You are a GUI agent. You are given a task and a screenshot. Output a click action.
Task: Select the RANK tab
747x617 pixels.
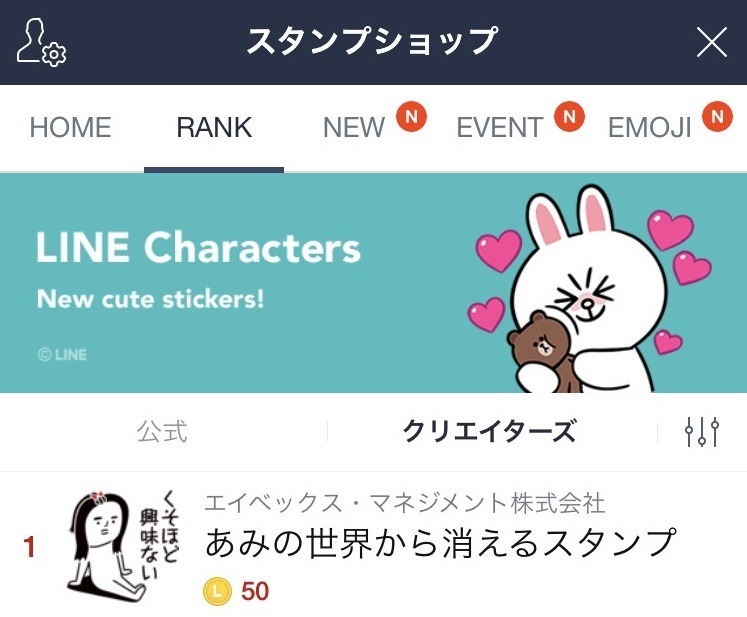tap(214, 128)
